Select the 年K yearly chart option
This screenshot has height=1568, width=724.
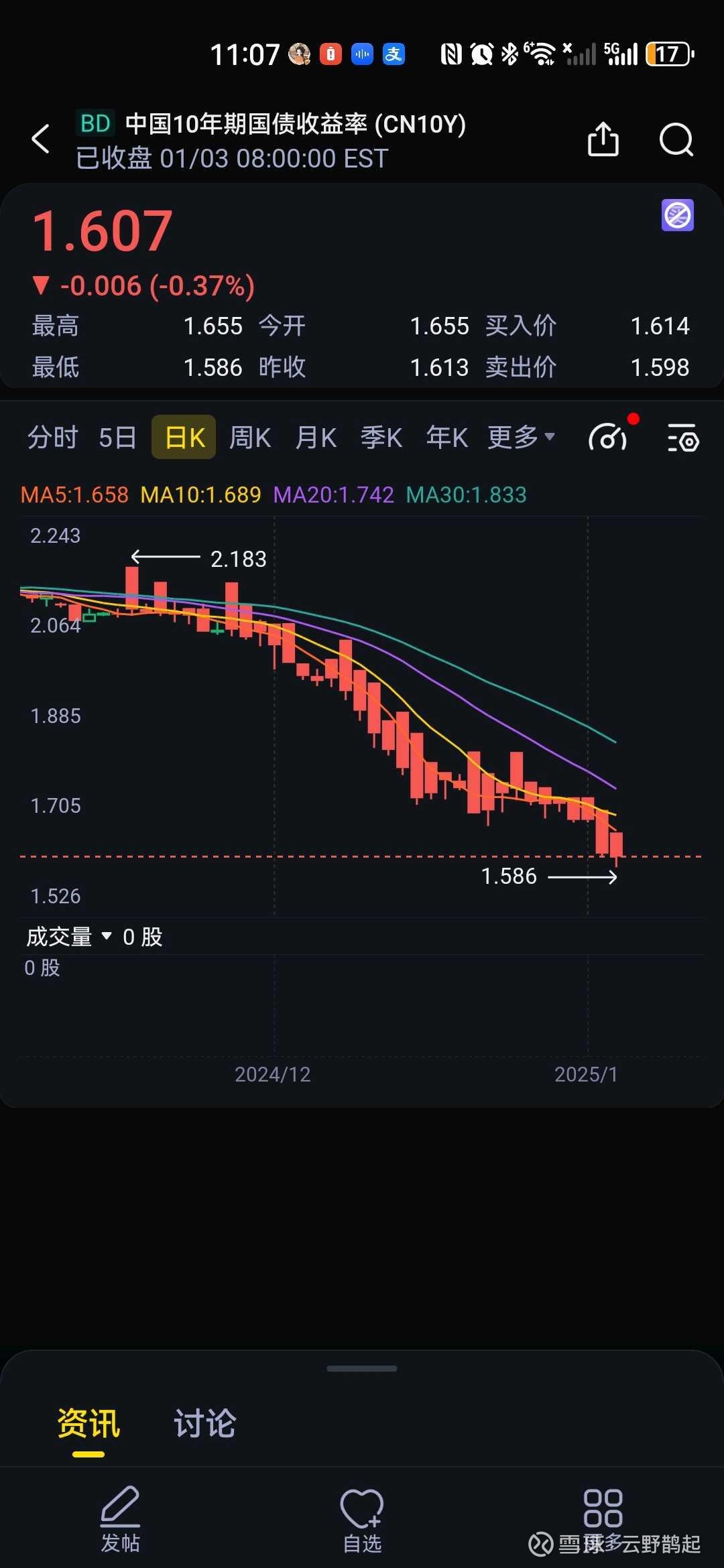point(445,436)
